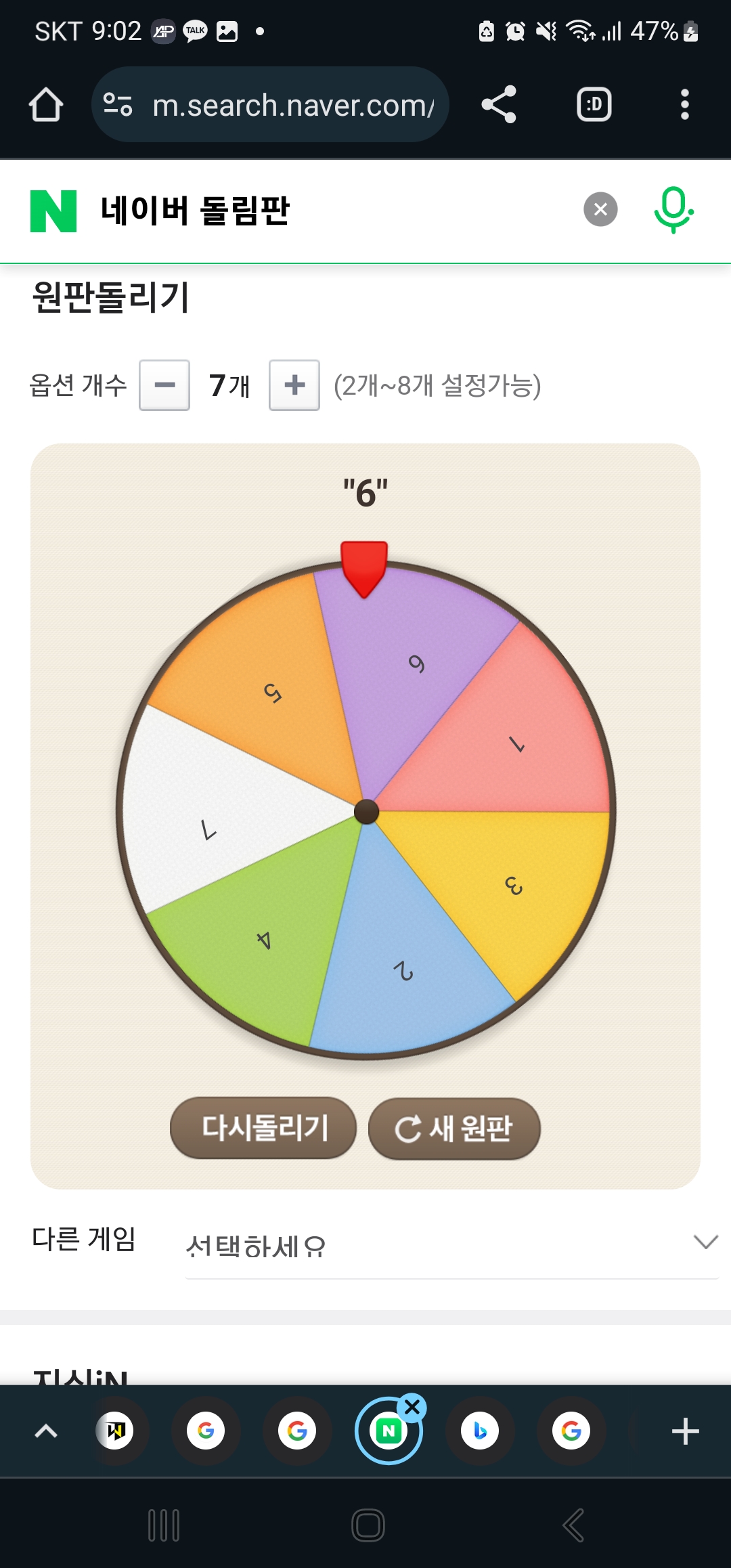Go to the browser home page

[x=46, y=105]
